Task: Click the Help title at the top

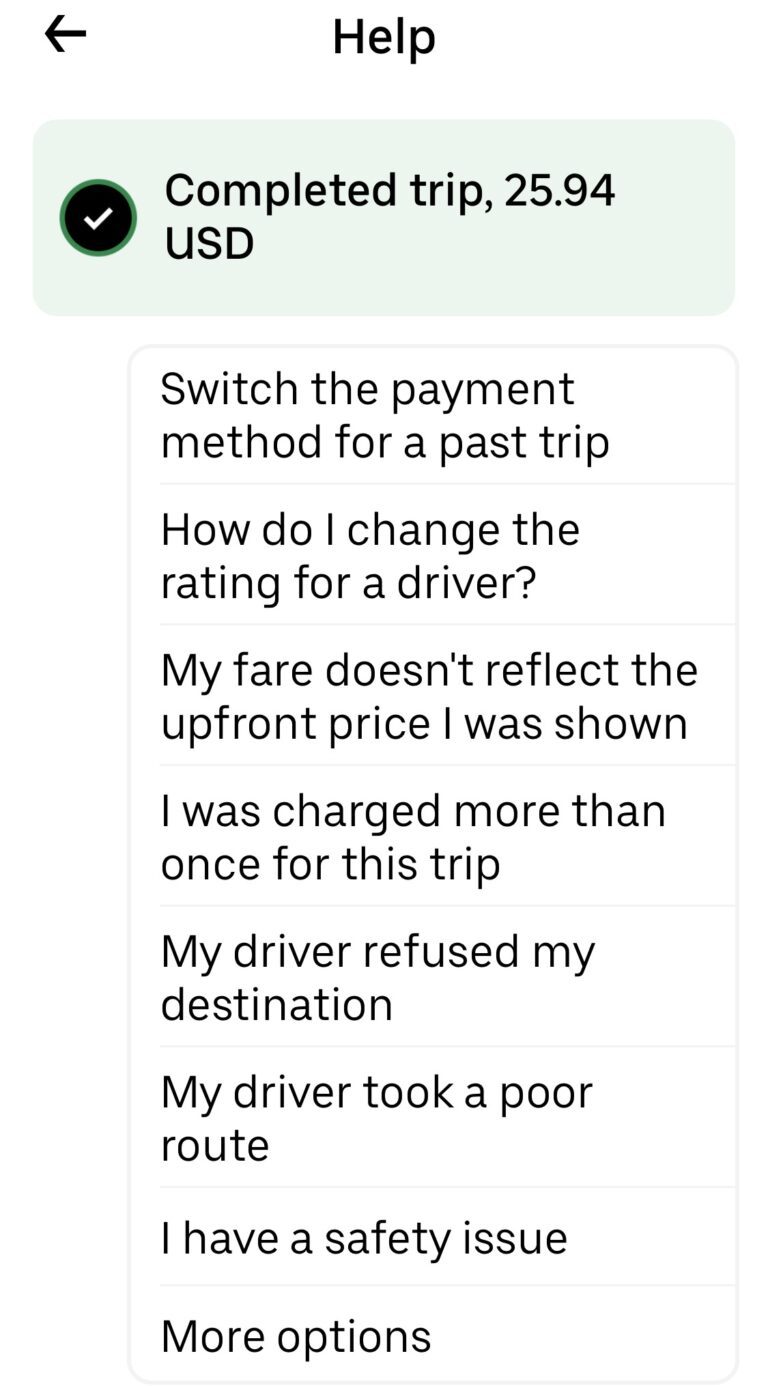Action: [383, 35]
